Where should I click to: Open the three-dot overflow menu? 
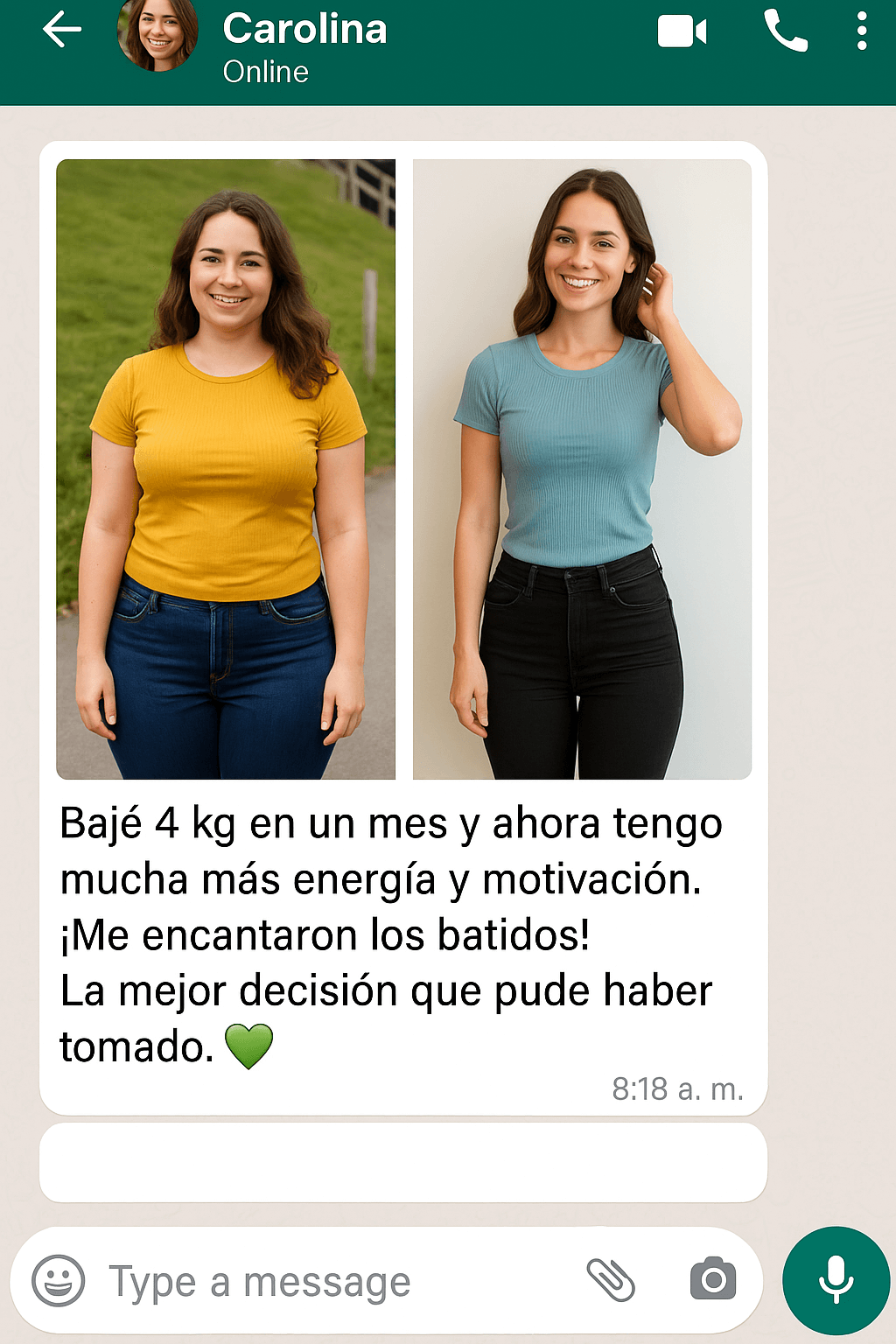pos(862,31)
